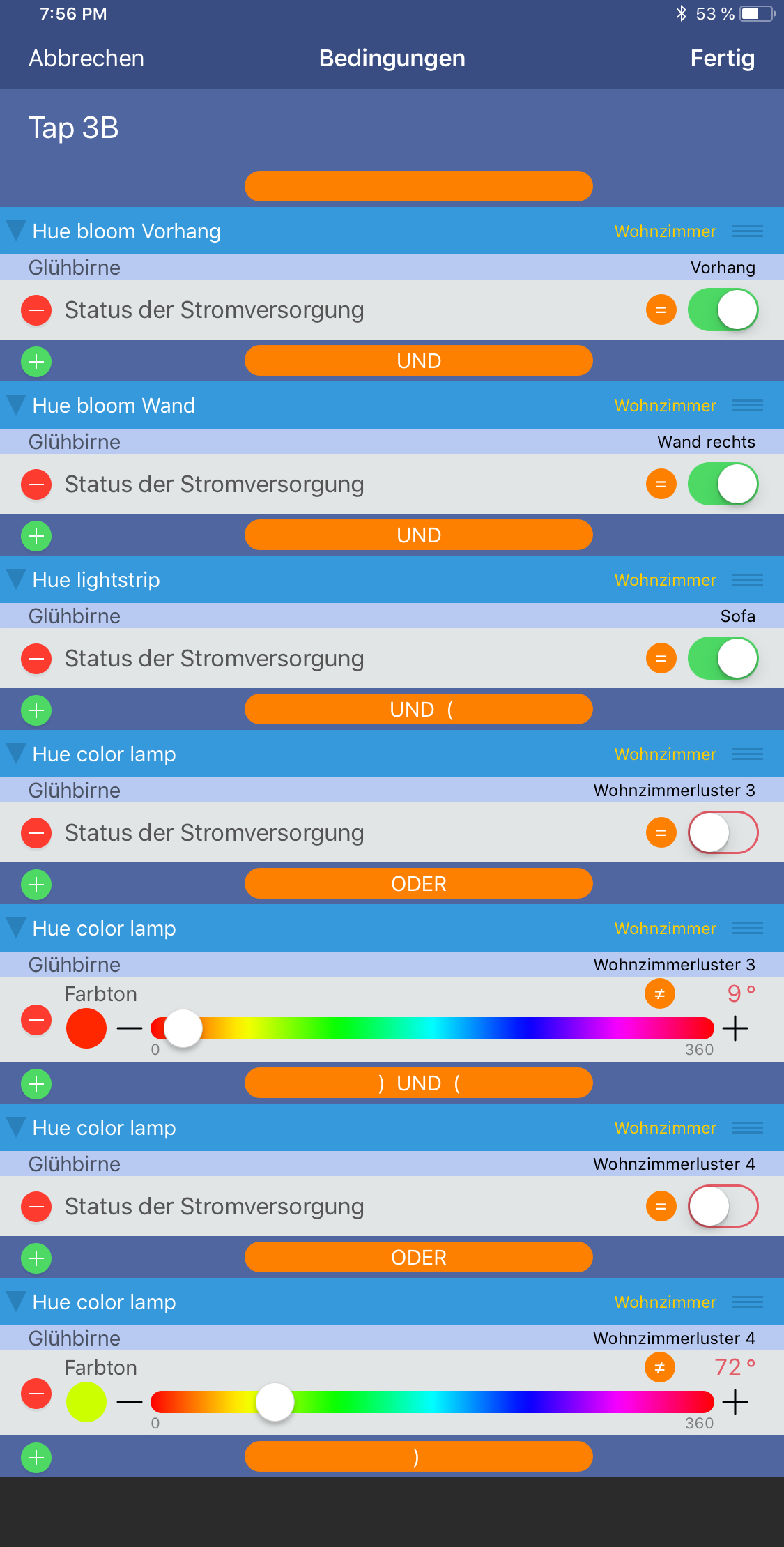This screenshot has height=1547, width=784.
Task: Change the 'UND (' operator button
Action: click(x=418, y=710)
